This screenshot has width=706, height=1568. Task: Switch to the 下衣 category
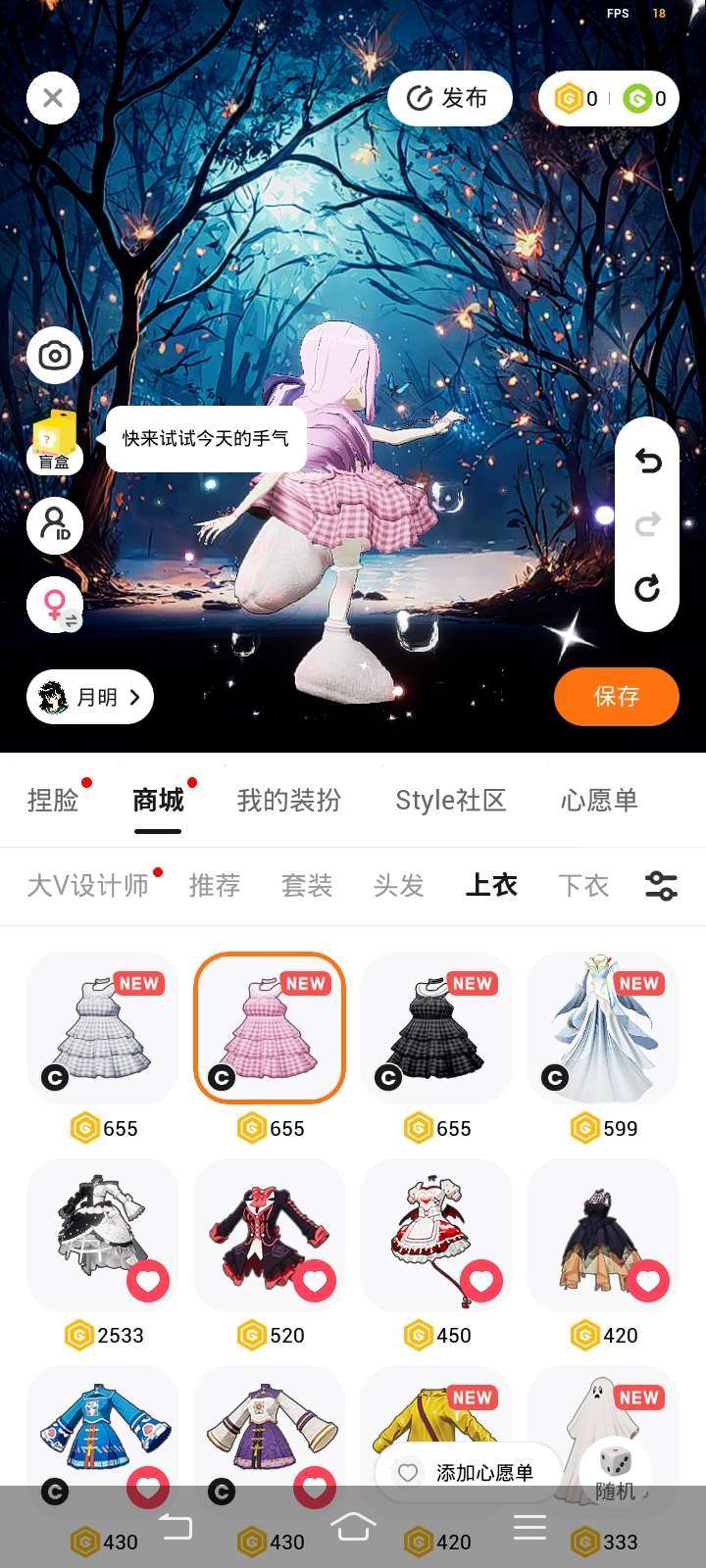pos(583,886)
